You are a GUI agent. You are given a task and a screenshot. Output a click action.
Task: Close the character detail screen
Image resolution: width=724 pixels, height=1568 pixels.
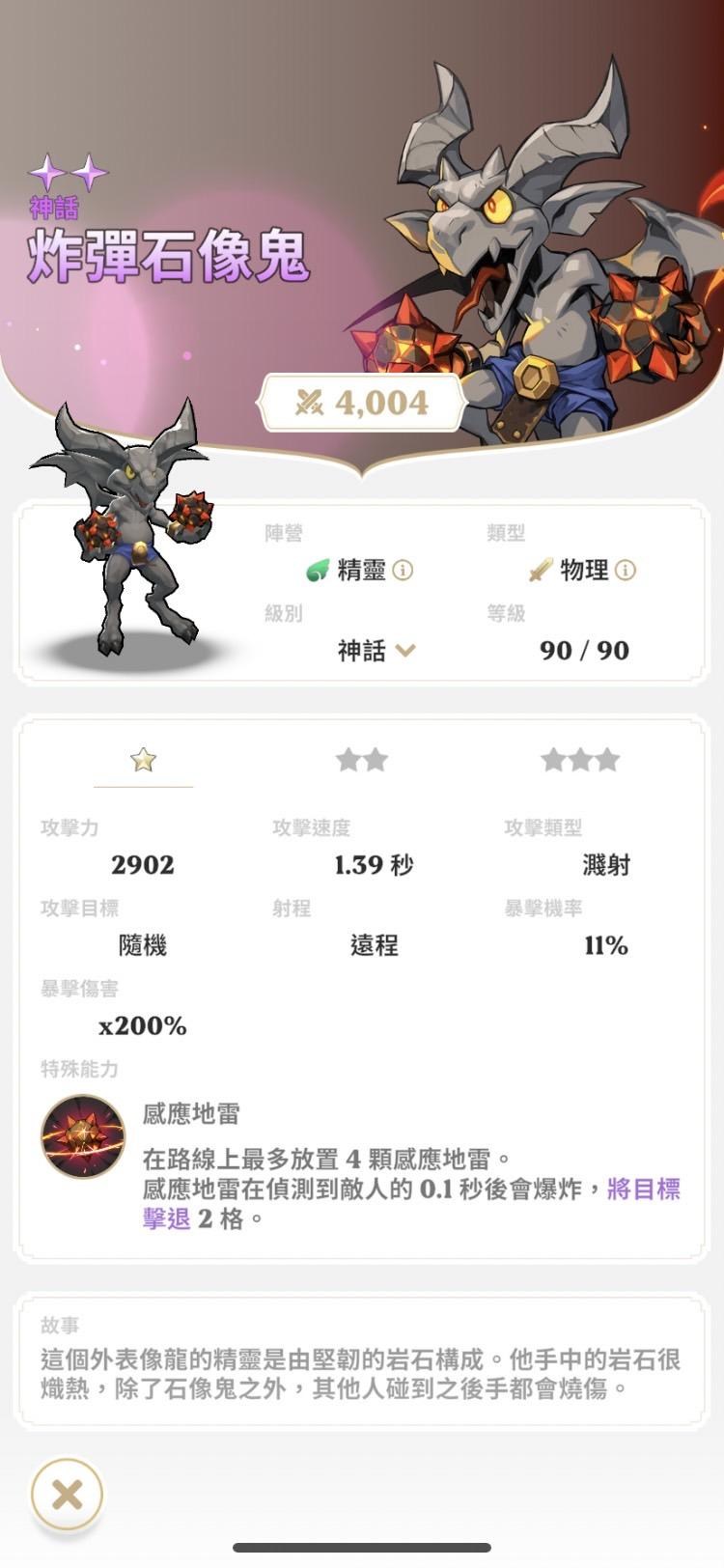point(67,1495)
